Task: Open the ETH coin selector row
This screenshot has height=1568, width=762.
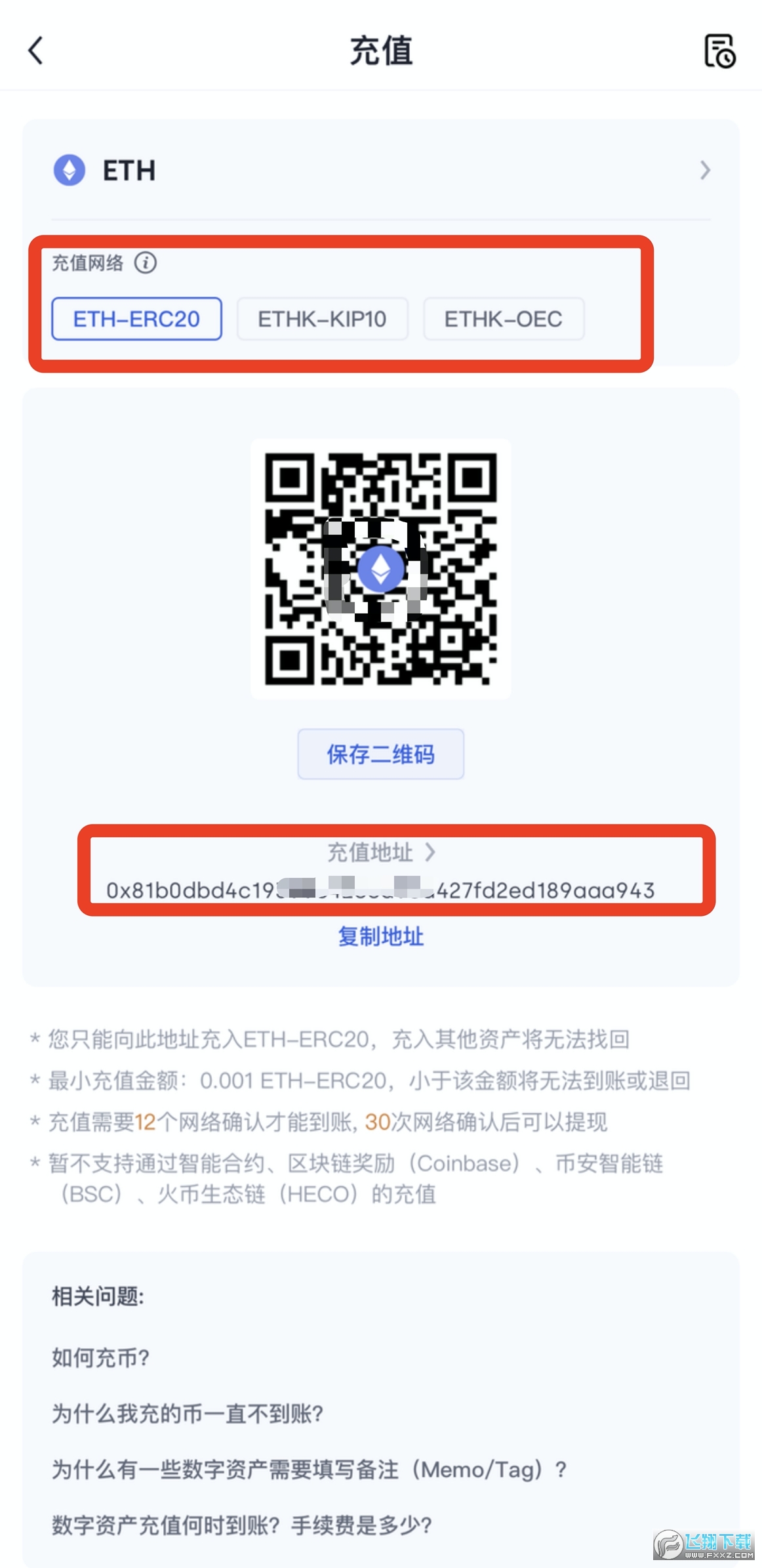Action: pos(380,171)
